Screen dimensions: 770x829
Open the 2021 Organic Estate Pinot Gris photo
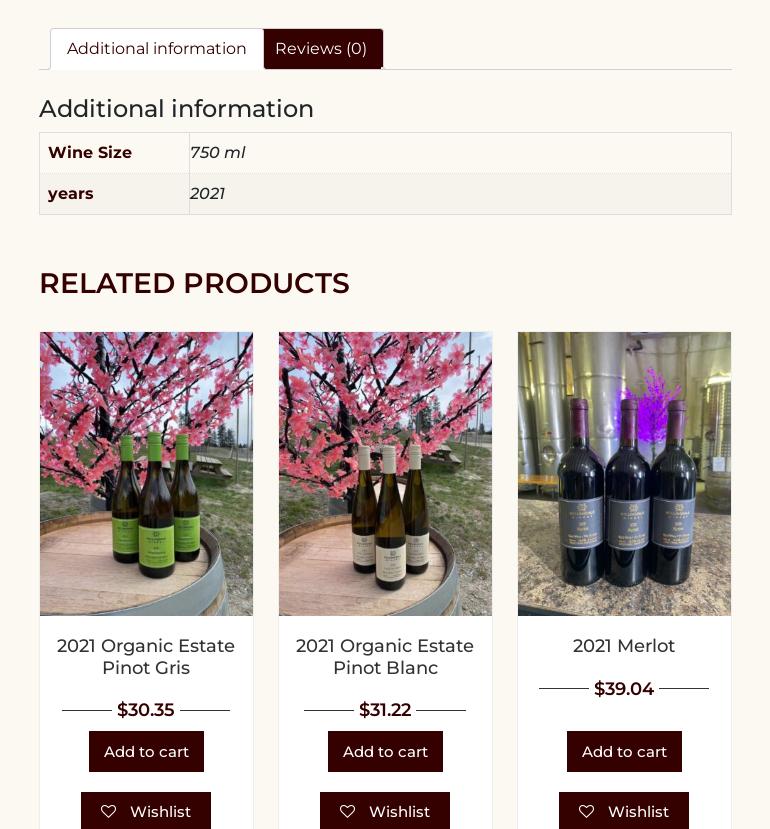(146, 474)
